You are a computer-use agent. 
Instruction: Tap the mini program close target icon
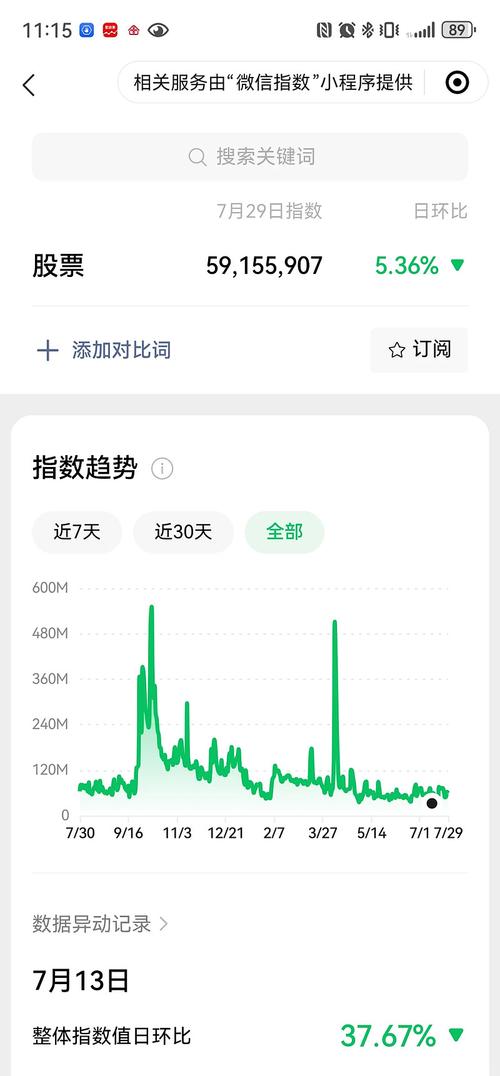click(x=457, y=83)
